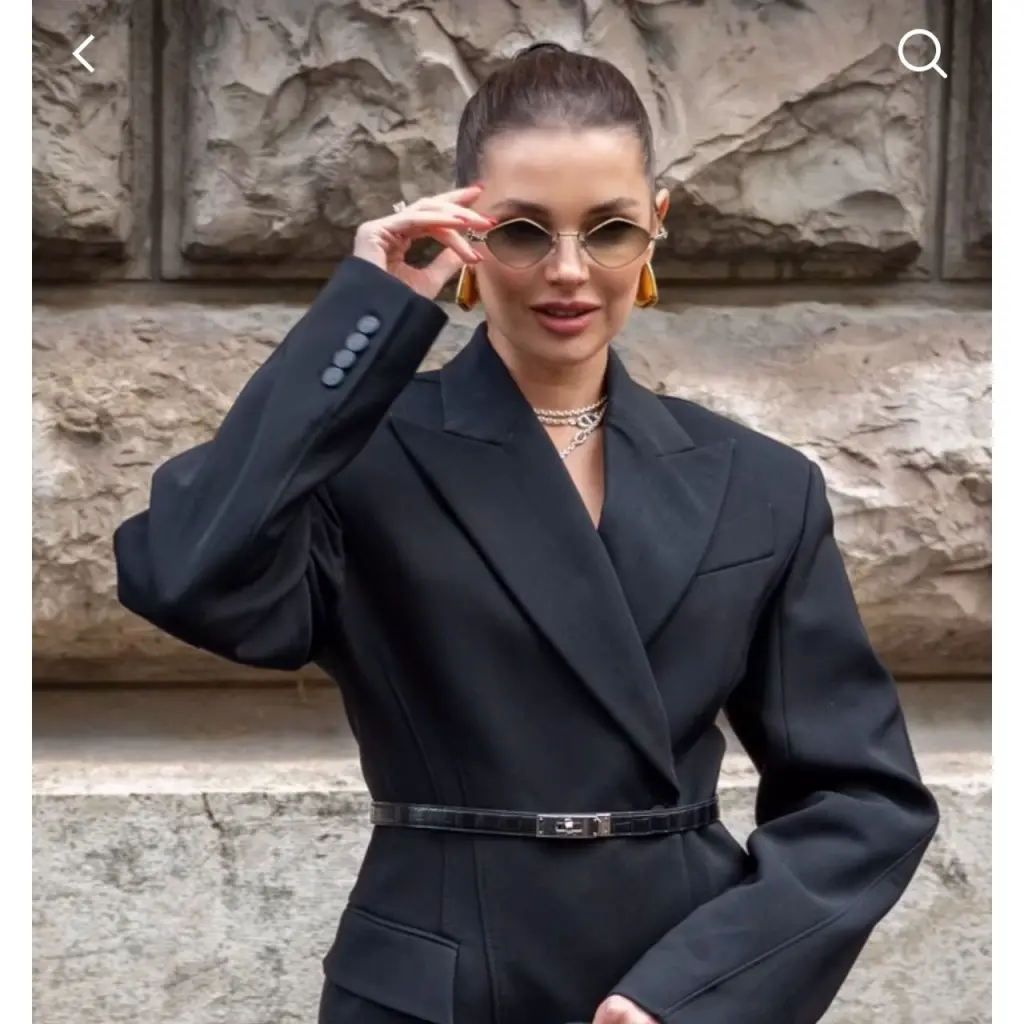Open search with the magnifier icon
Screen dimensions: 1024x1024
(921, 53)
